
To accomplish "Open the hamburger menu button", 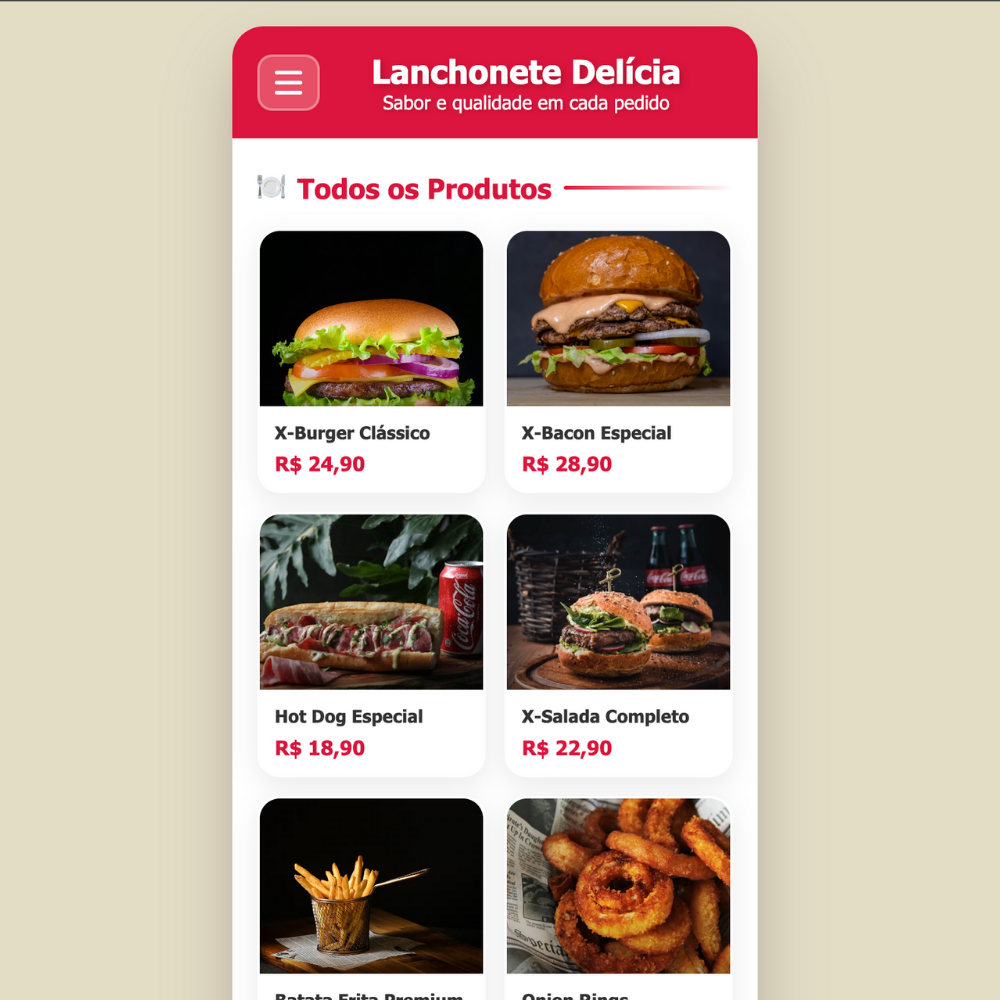I will coord(288,83).
